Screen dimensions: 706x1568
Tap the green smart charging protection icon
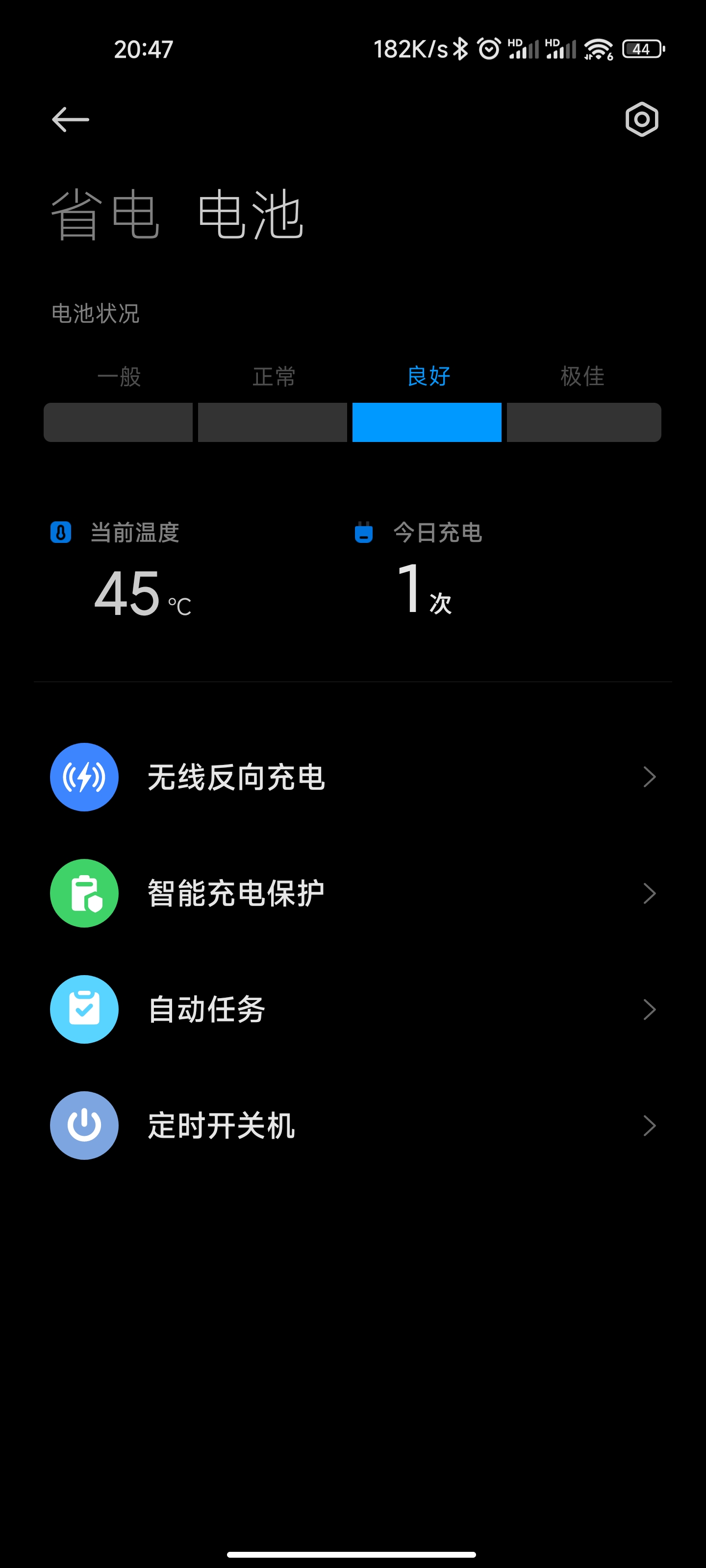[84, 893]
